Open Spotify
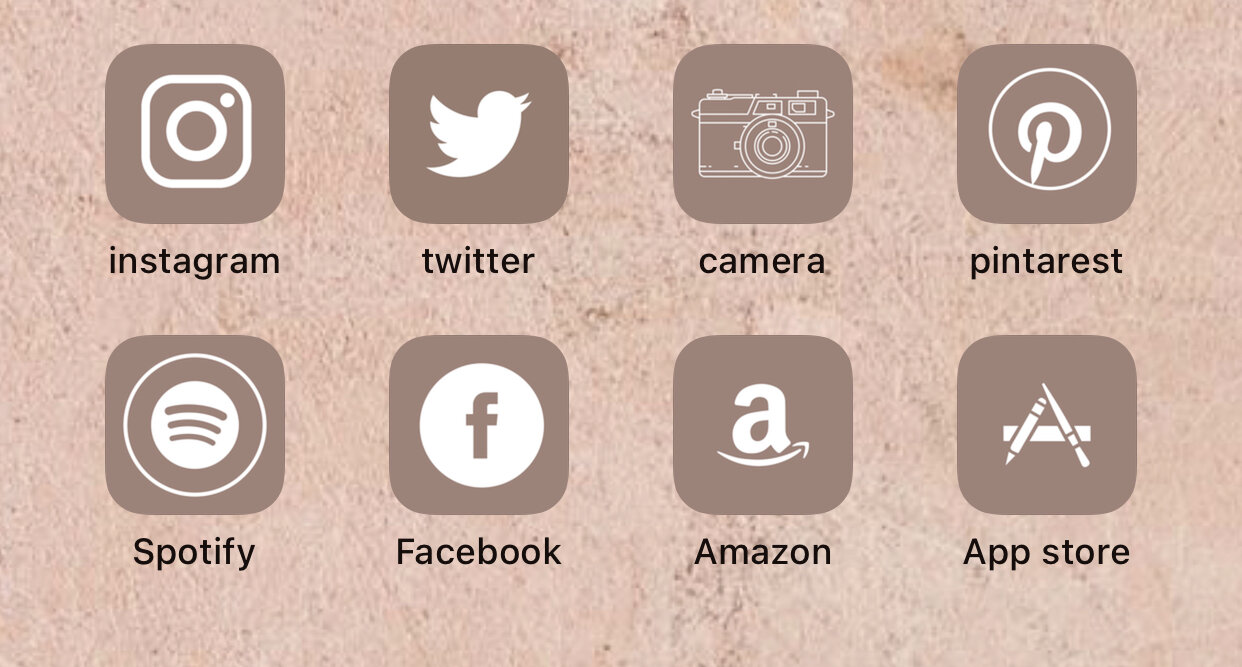 pos(195,424)
